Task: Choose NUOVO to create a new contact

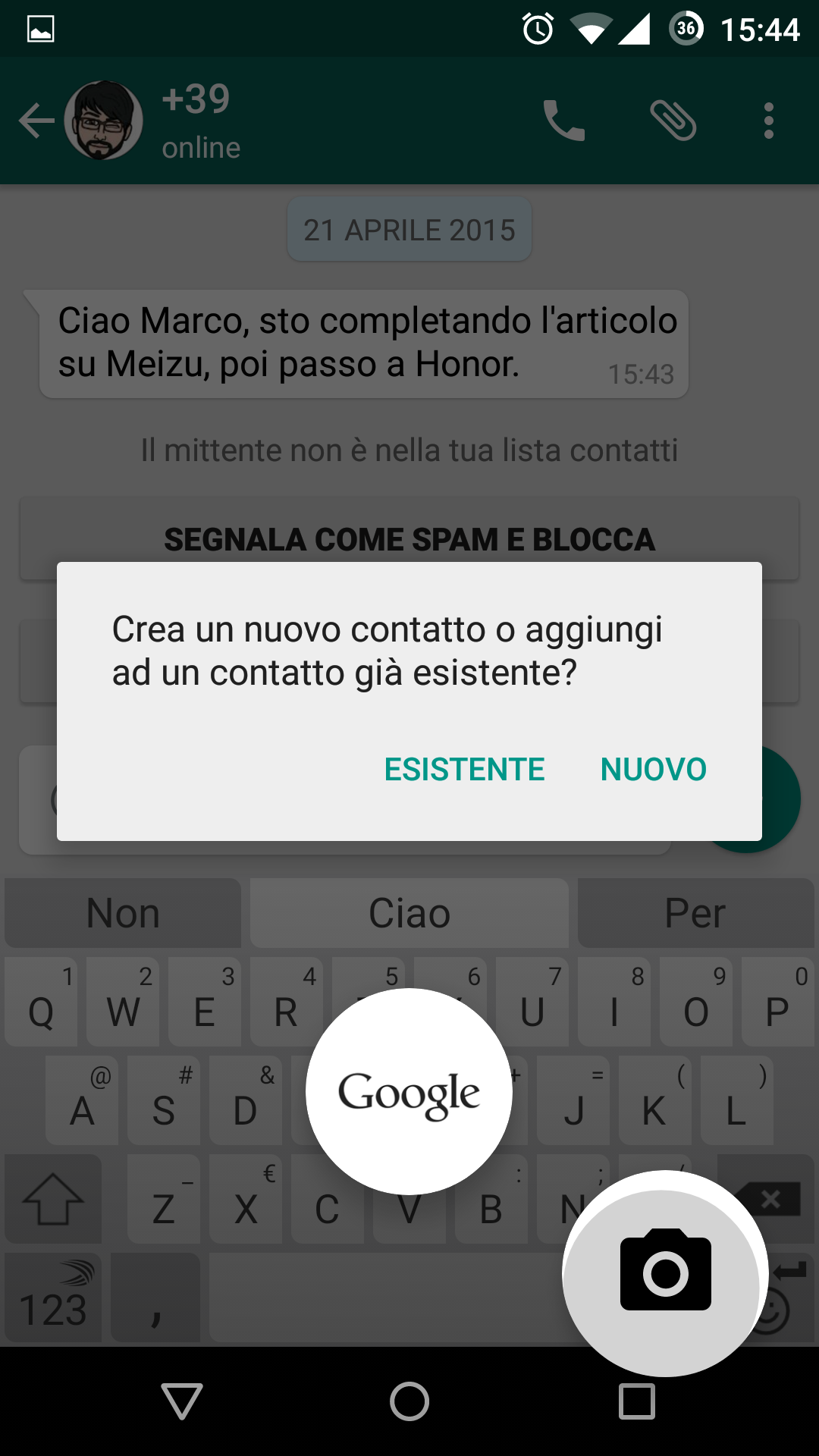Action: pos(654,769)
